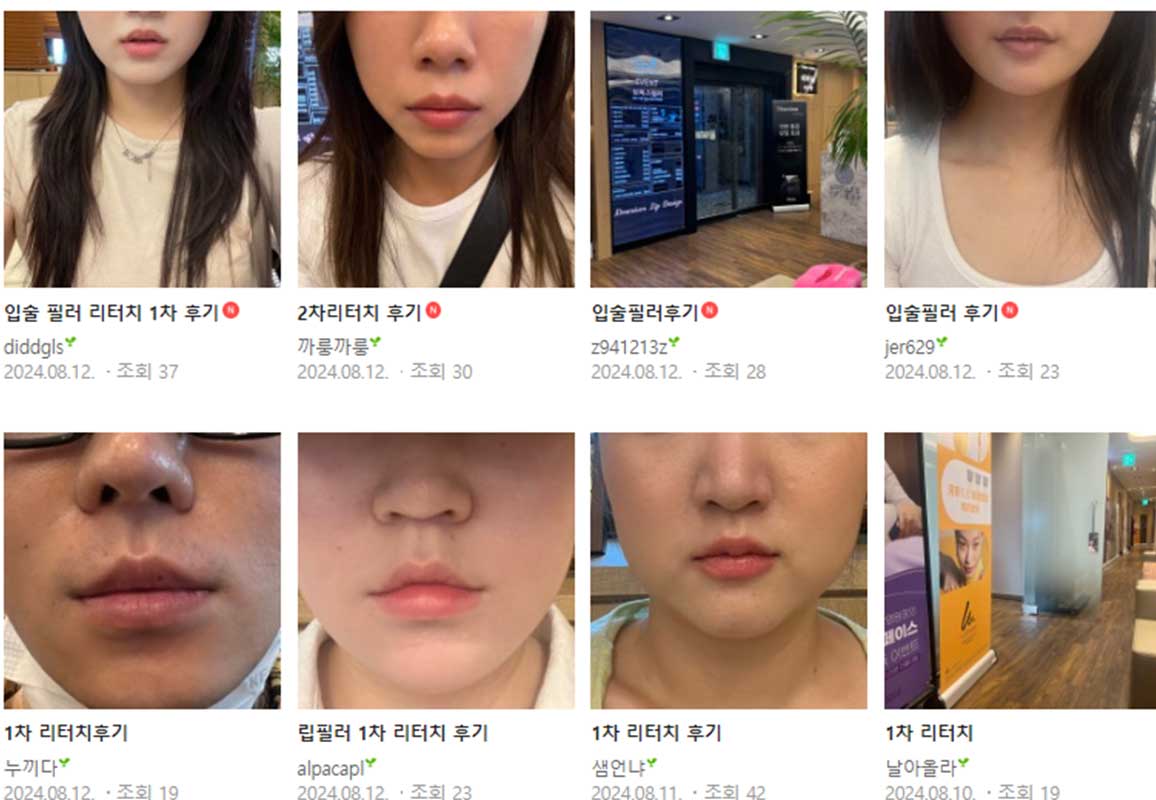The image size is (1156, 800).
Task: Open the post titled 1차 리터치후기 by 누끼다
Action: click(66, 733)
